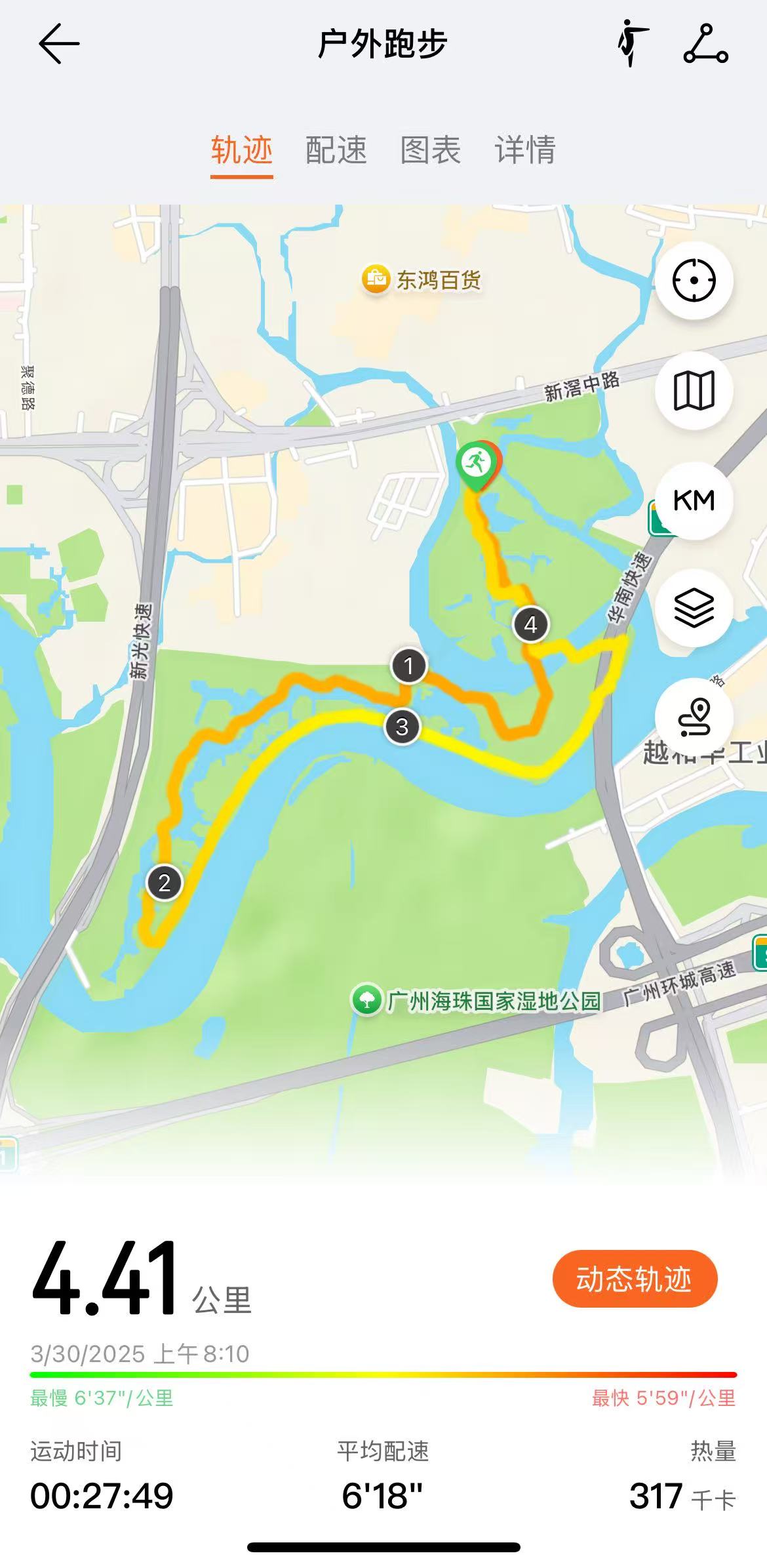Switch to the 配速 tab
Screen dimensions: 767x1568
coord(336,150)
